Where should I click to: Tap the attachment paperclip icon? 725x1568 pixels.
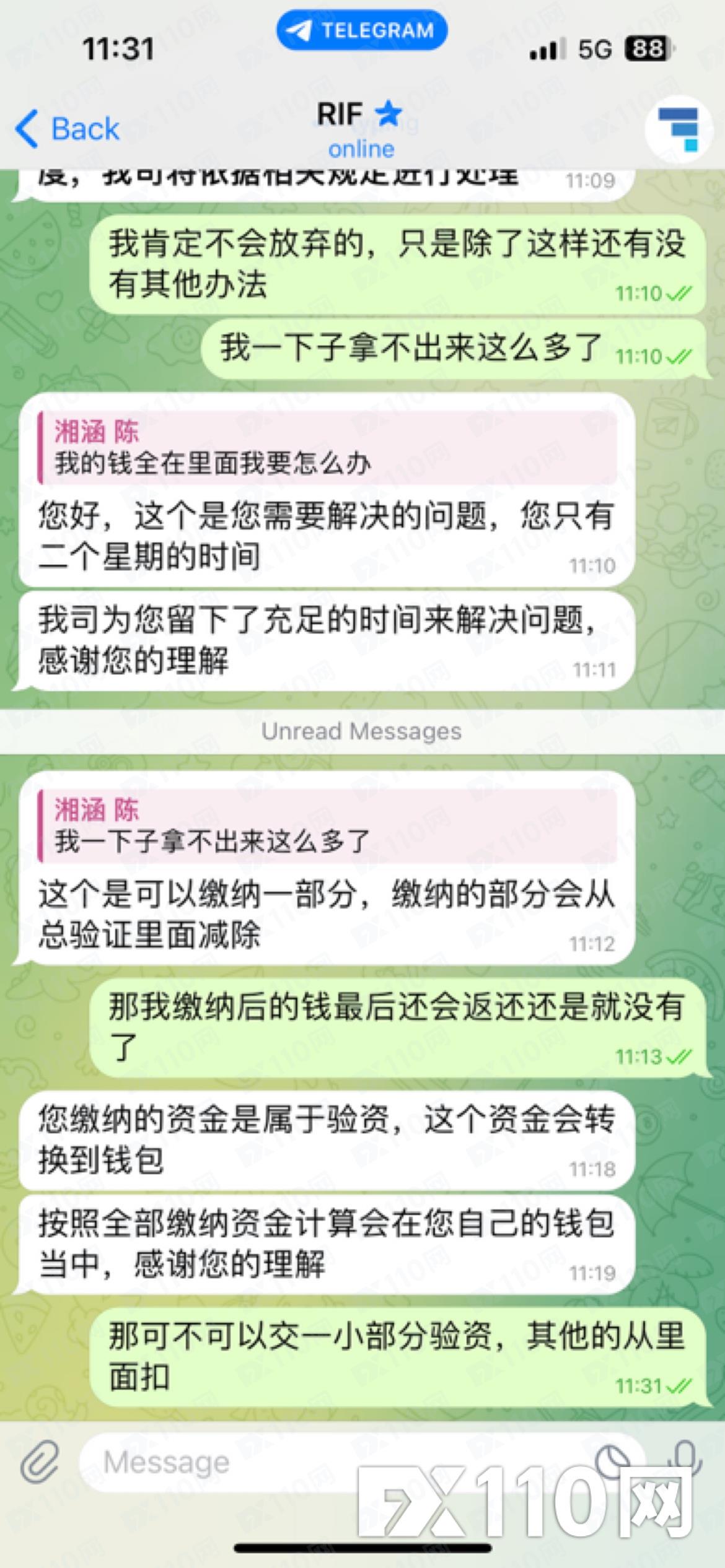[40, 1463]
